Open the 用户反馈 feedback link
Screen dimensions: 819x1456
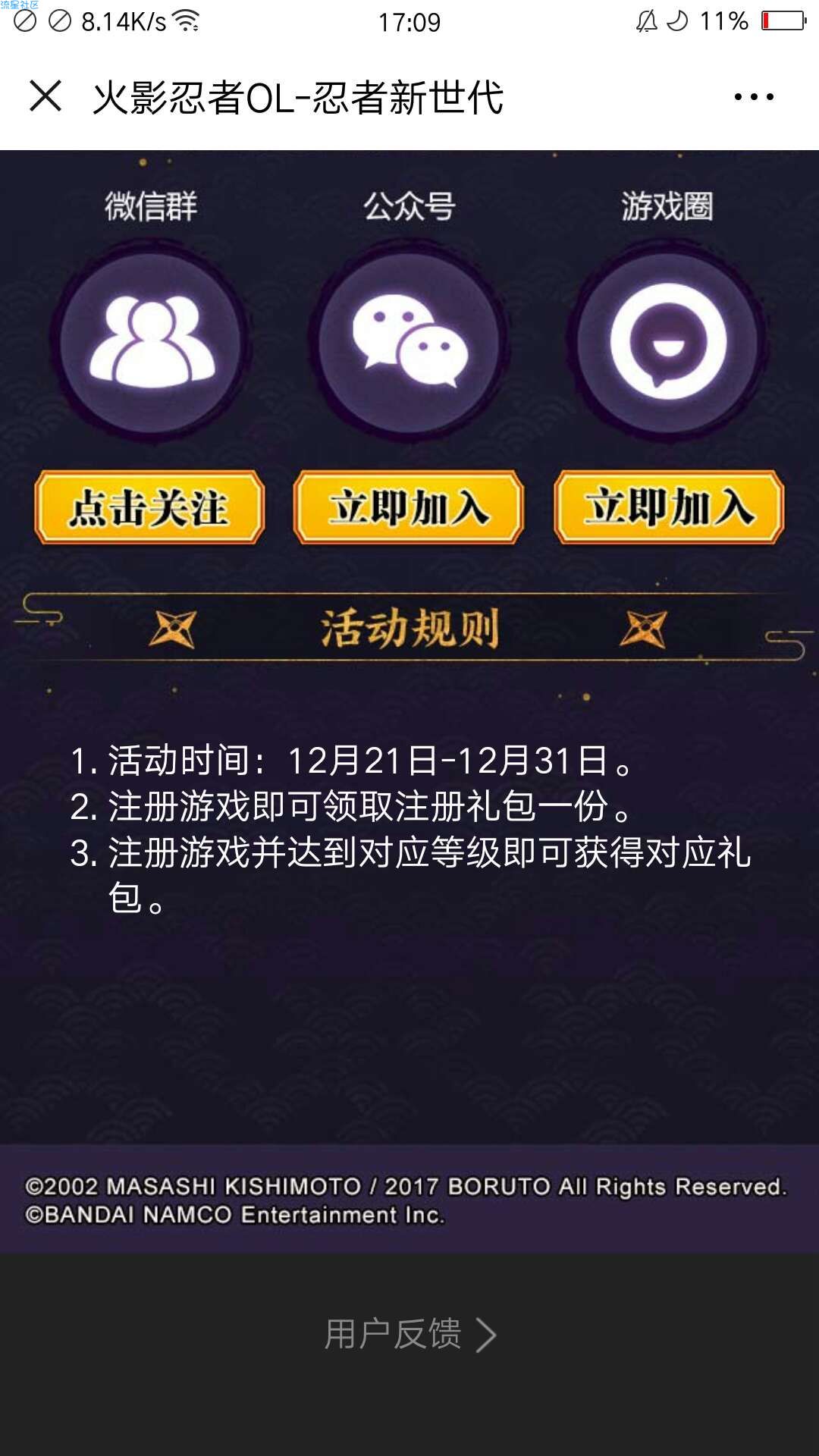click(409, 1334)
